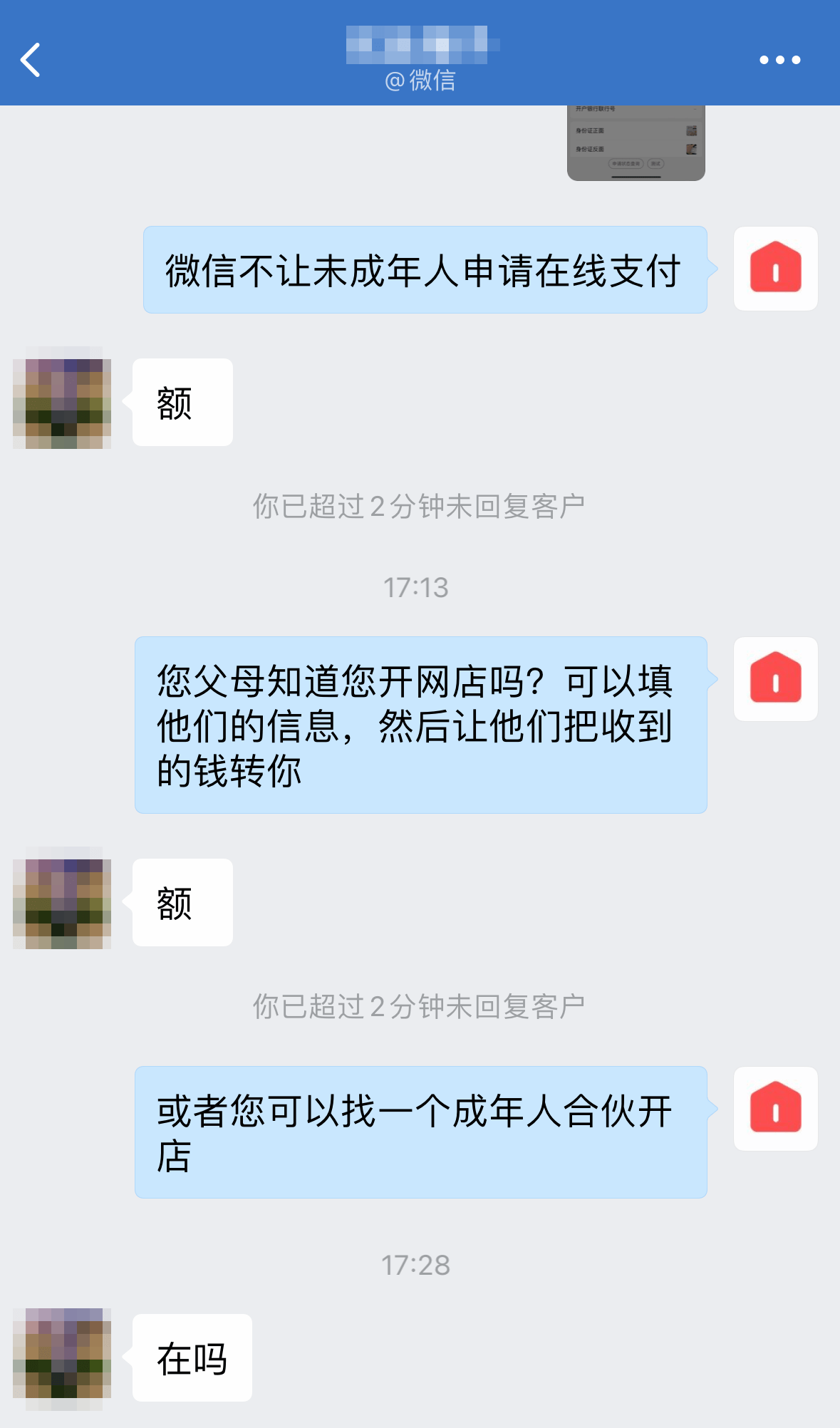Tap customer avatar beside the 在吗 message
840x1428 pixels.
tap(62, 1359)
